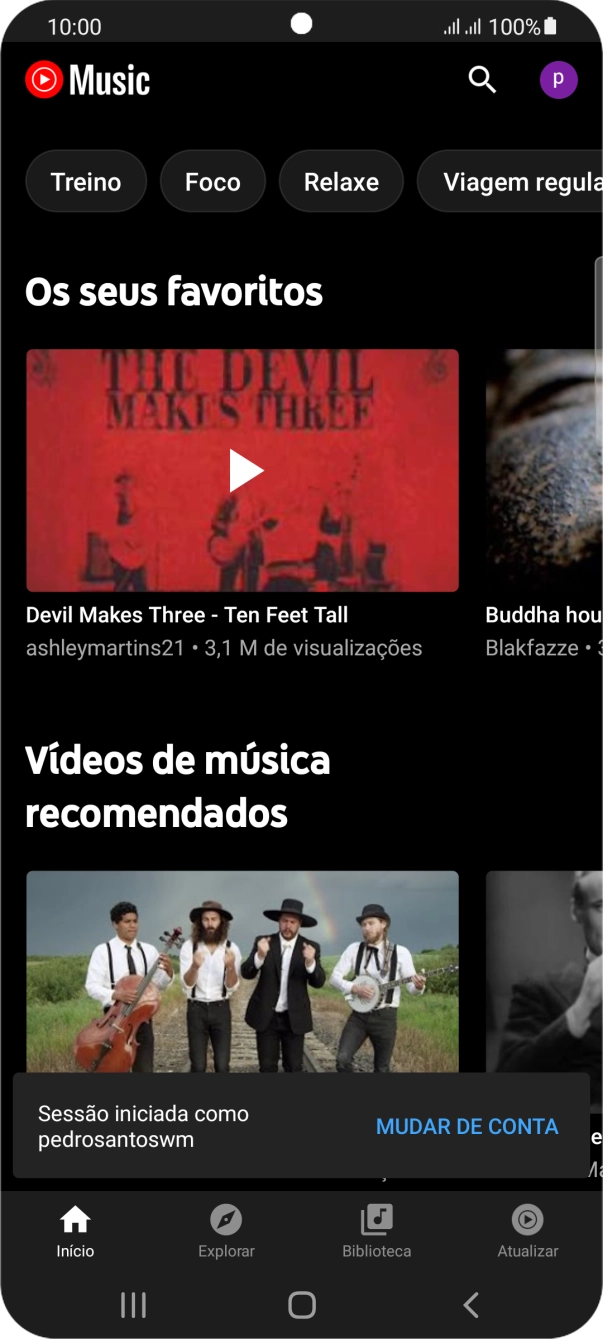
Task: Select the Relaxe chip
Action: click(341, 182)
